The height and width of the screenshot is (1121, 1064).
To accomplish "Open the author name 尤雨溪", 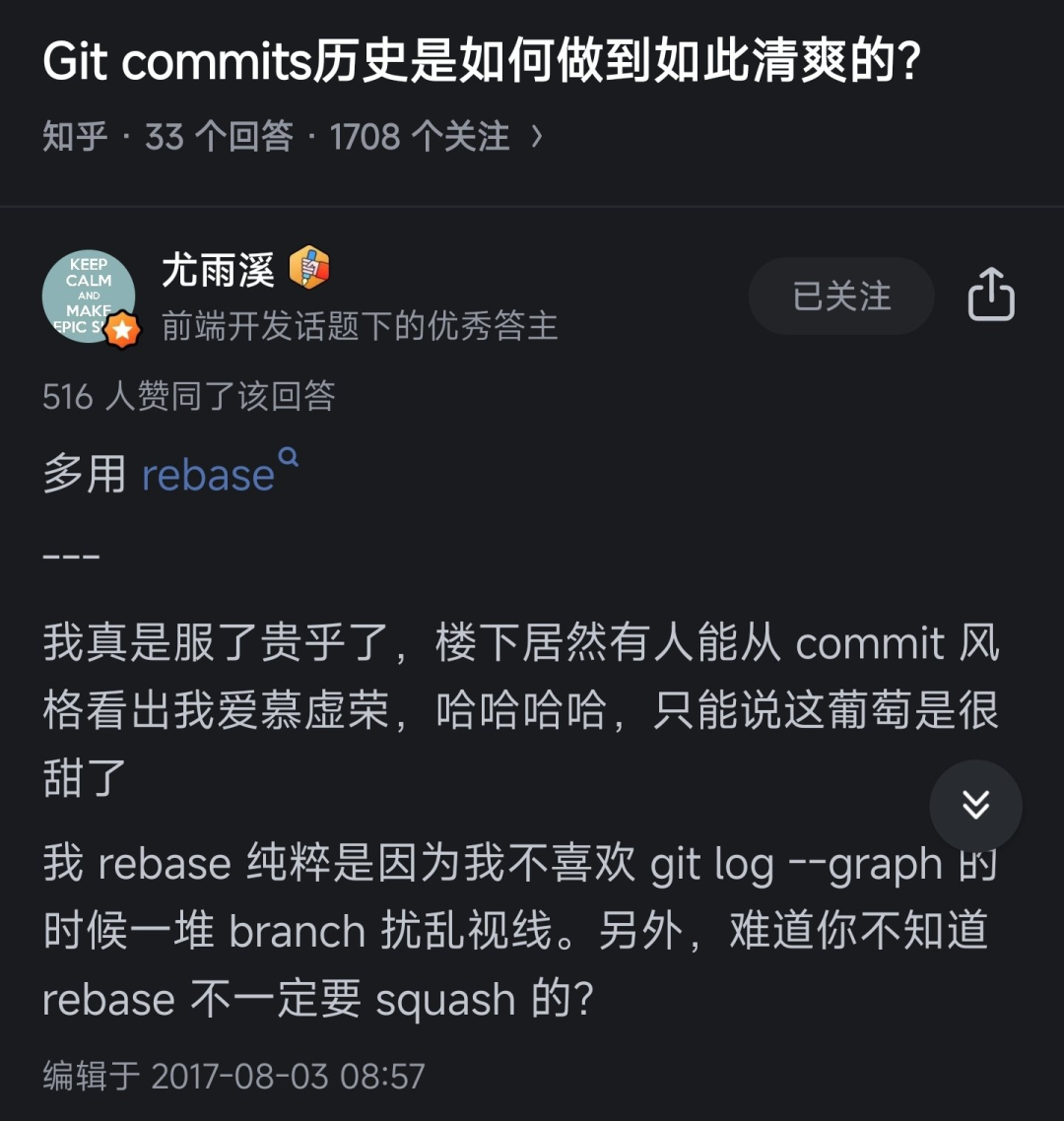I will pos(218,269).
